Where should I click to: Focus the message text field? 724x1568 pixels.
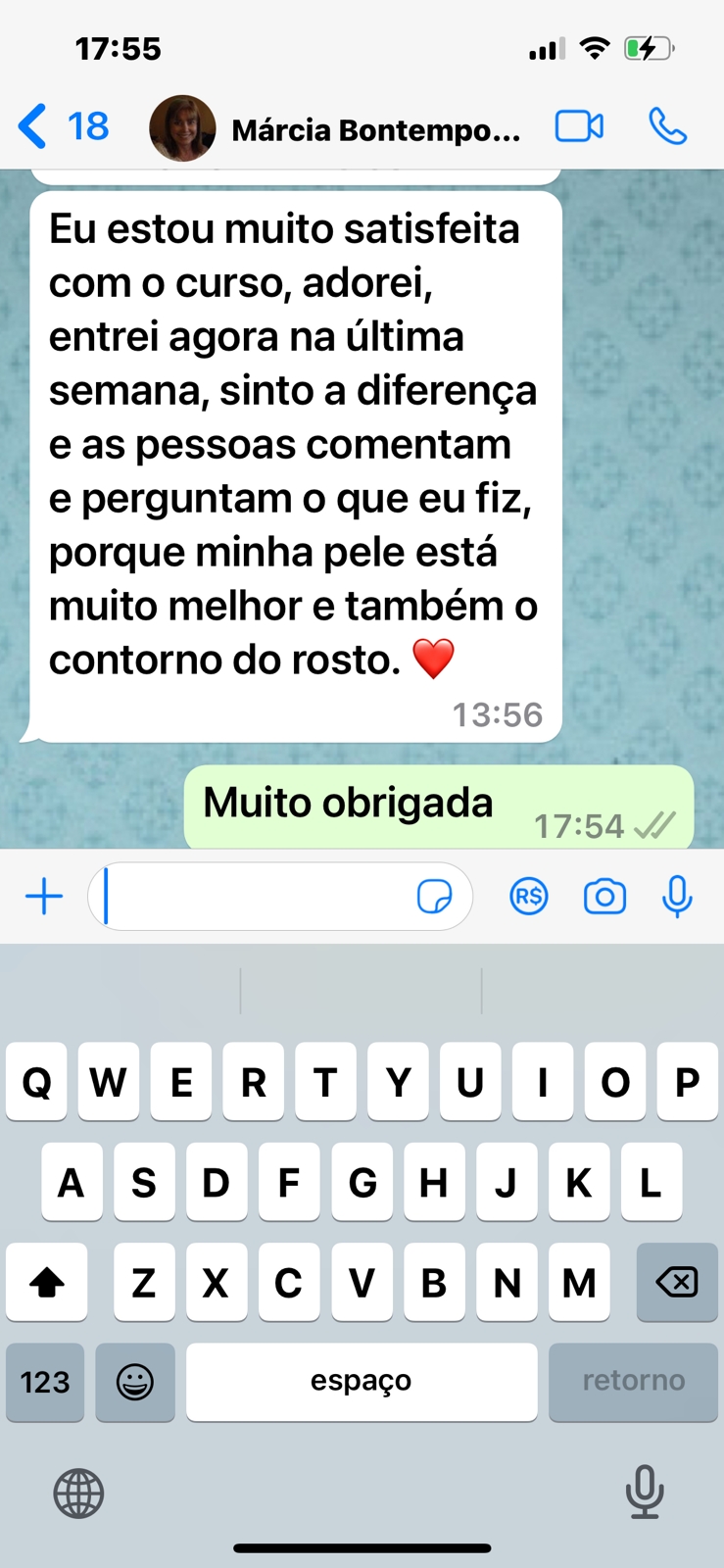pyautogui.click(x=255, y=897)
